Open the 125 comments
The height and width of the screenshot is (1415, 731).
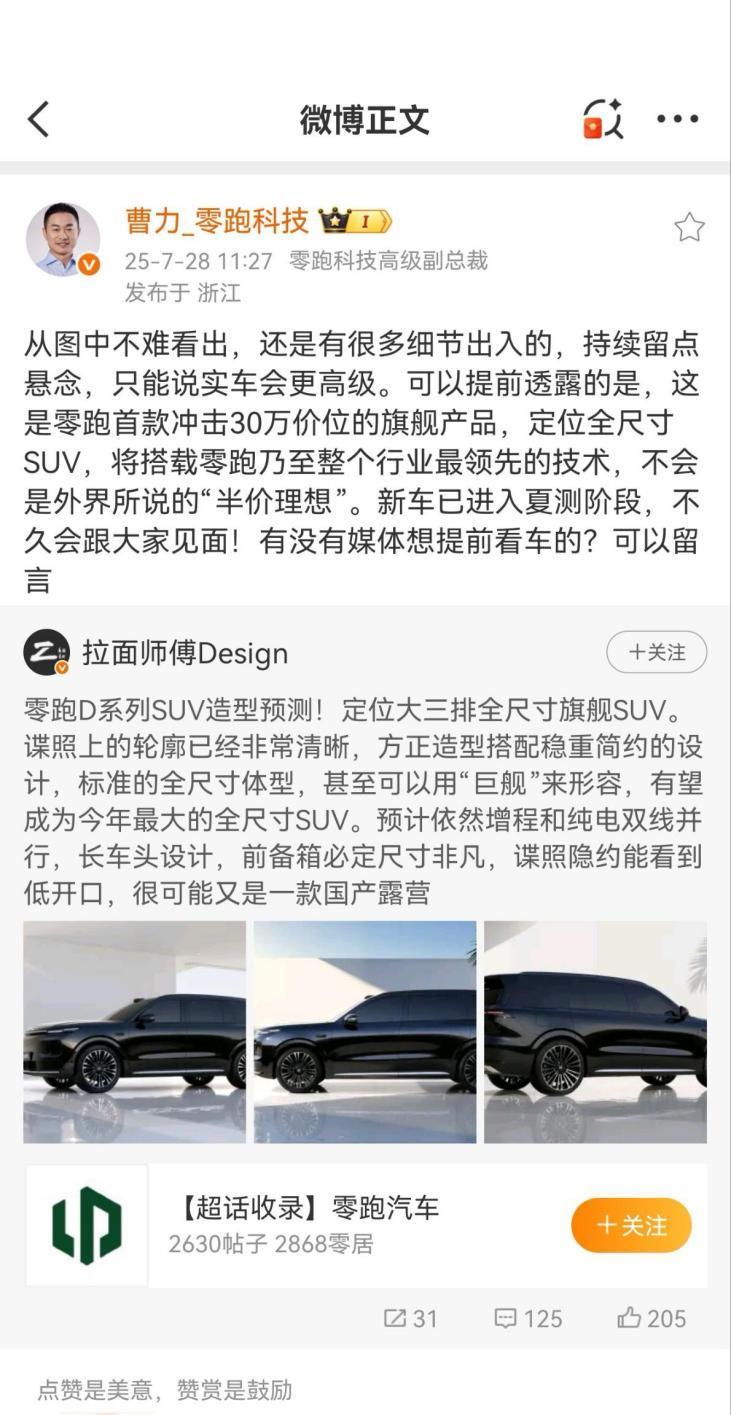click(528, 1318)
